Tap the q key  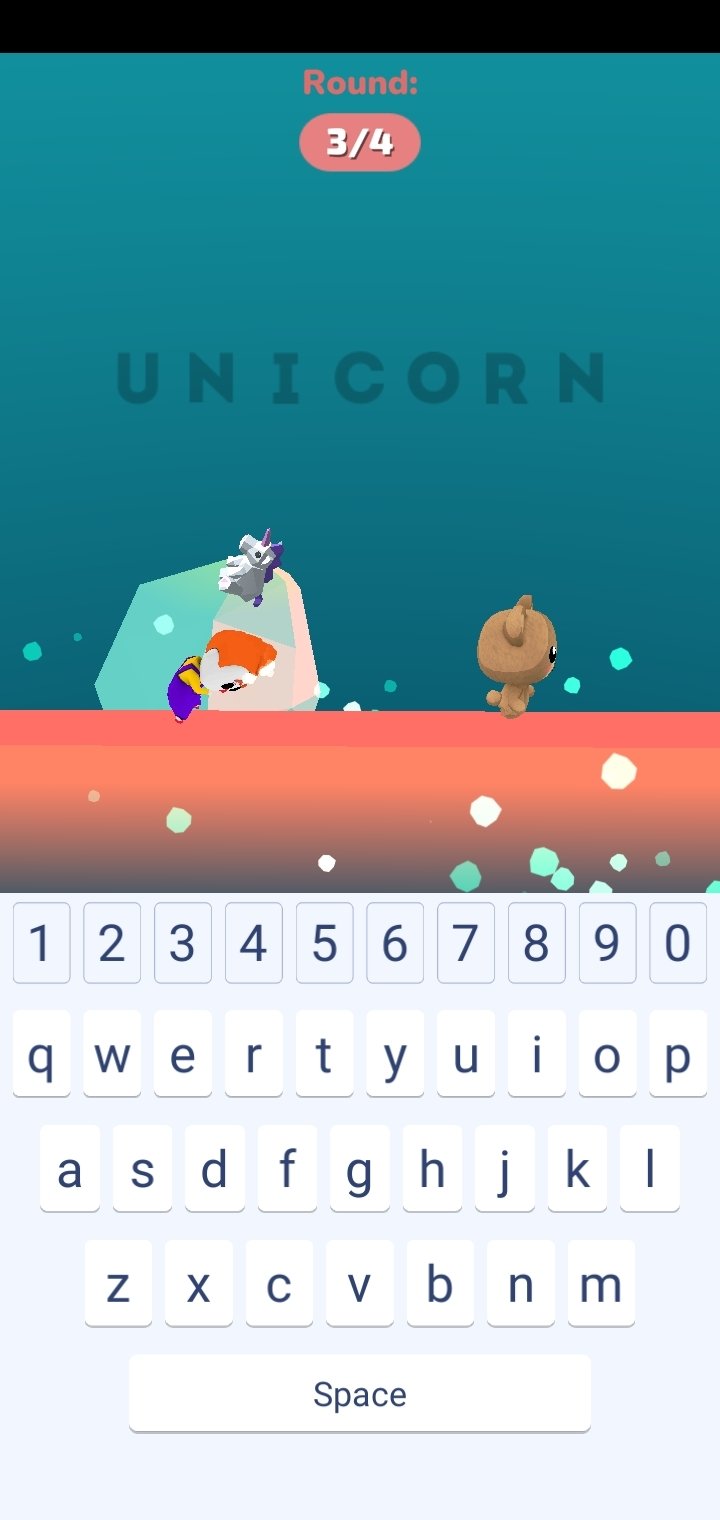pyautogui.click(x=41, y=1054)
